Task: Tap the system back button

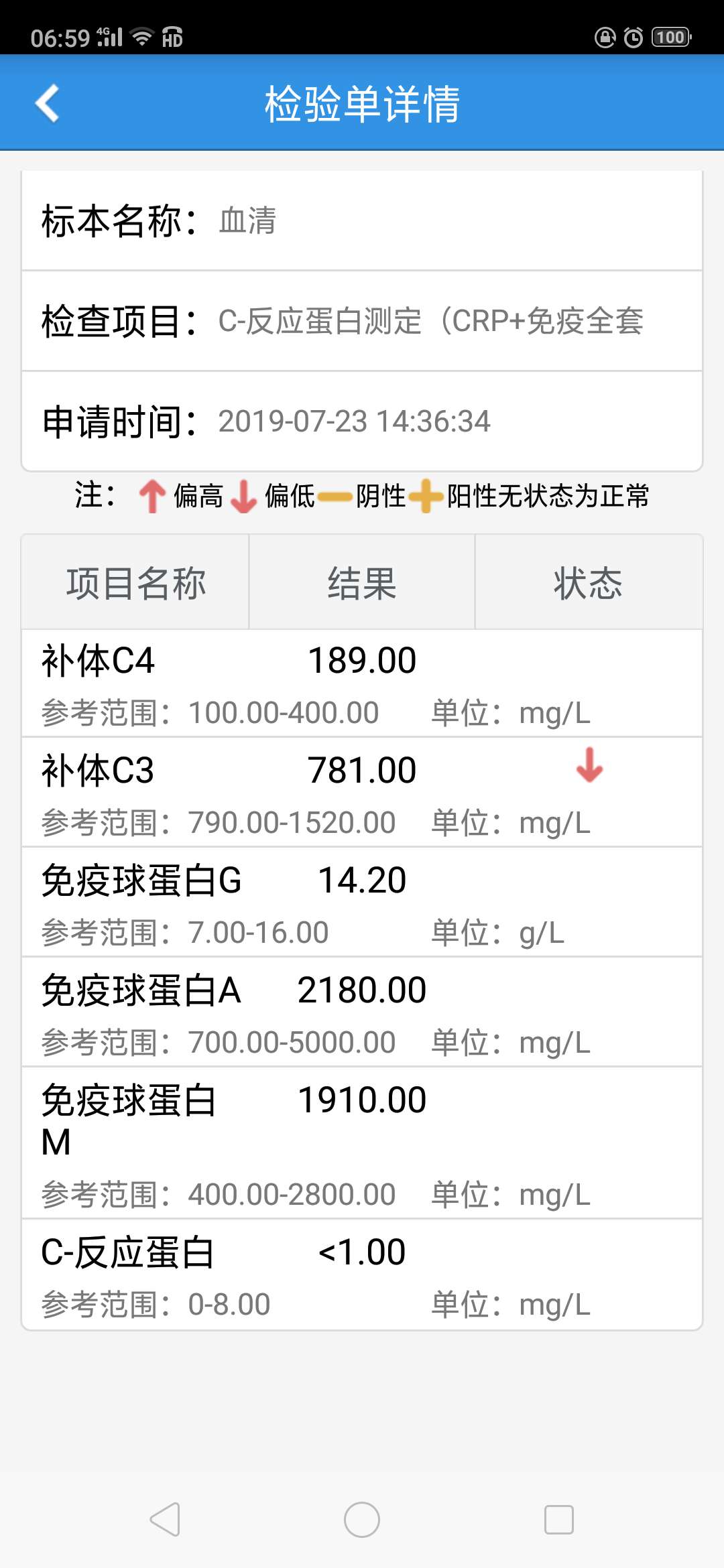Action: 165,1518
